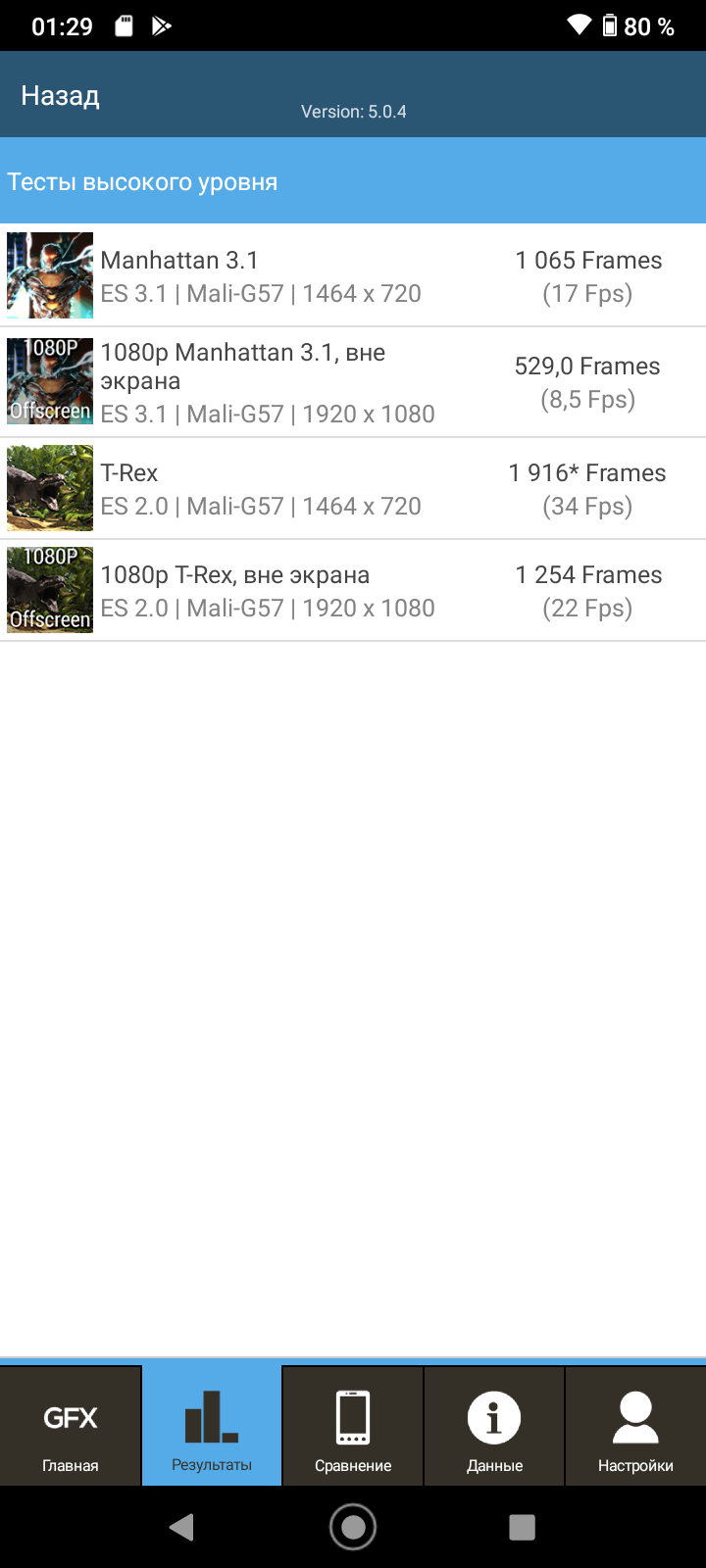Tap the system home button
The image size is (706, 1568).
click(353, 1527)
